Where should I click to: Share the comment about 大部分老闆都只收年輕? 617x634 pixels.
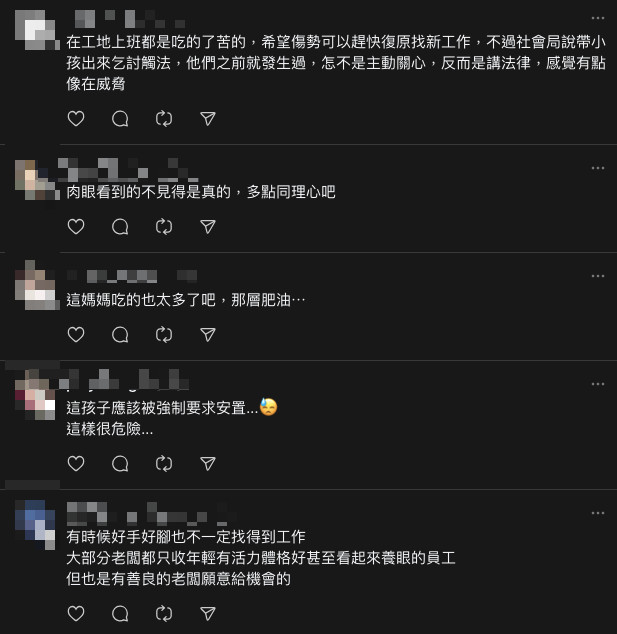pyautogui.click(x=208, y=613)
